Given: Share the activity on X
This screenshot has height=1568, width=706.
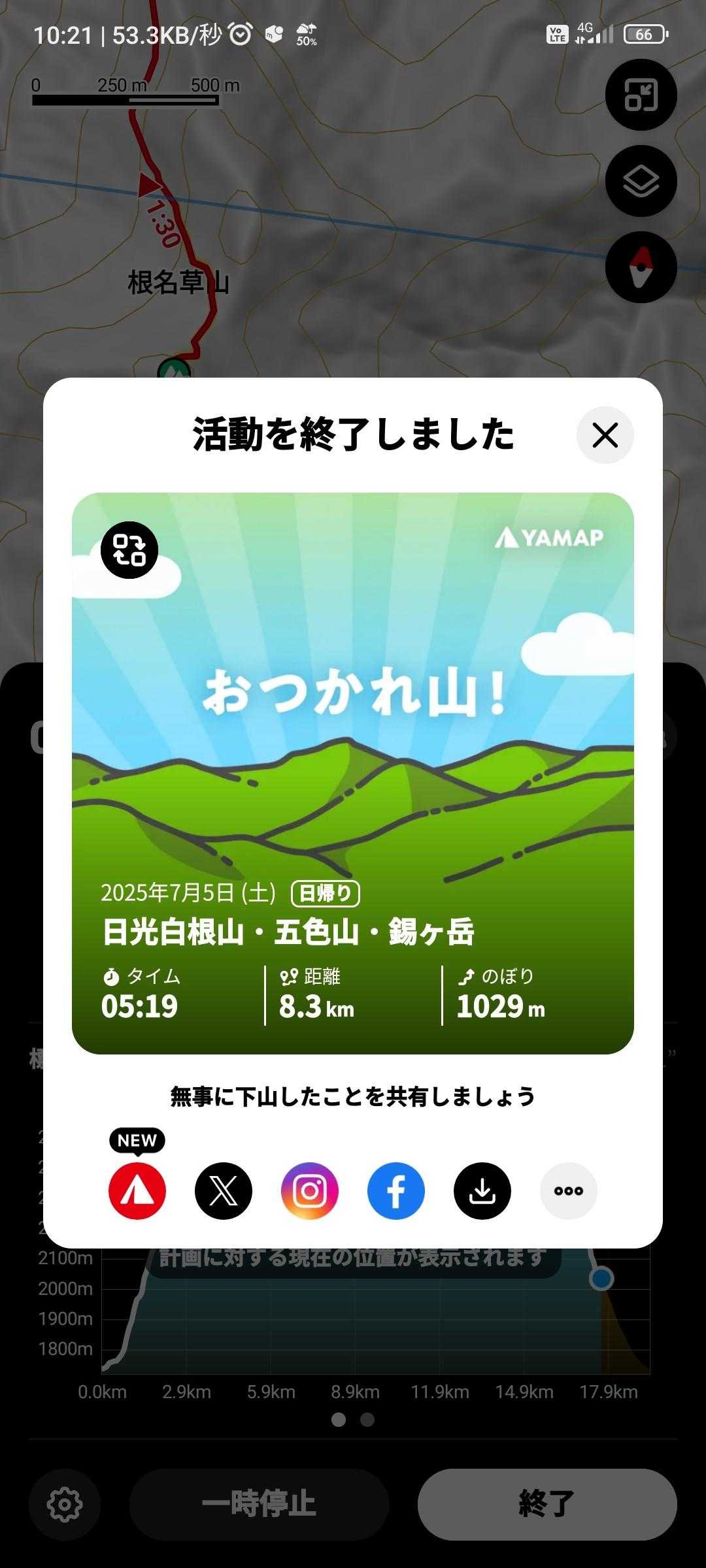Looking at the screenshot, I should tap(224, 1190).
